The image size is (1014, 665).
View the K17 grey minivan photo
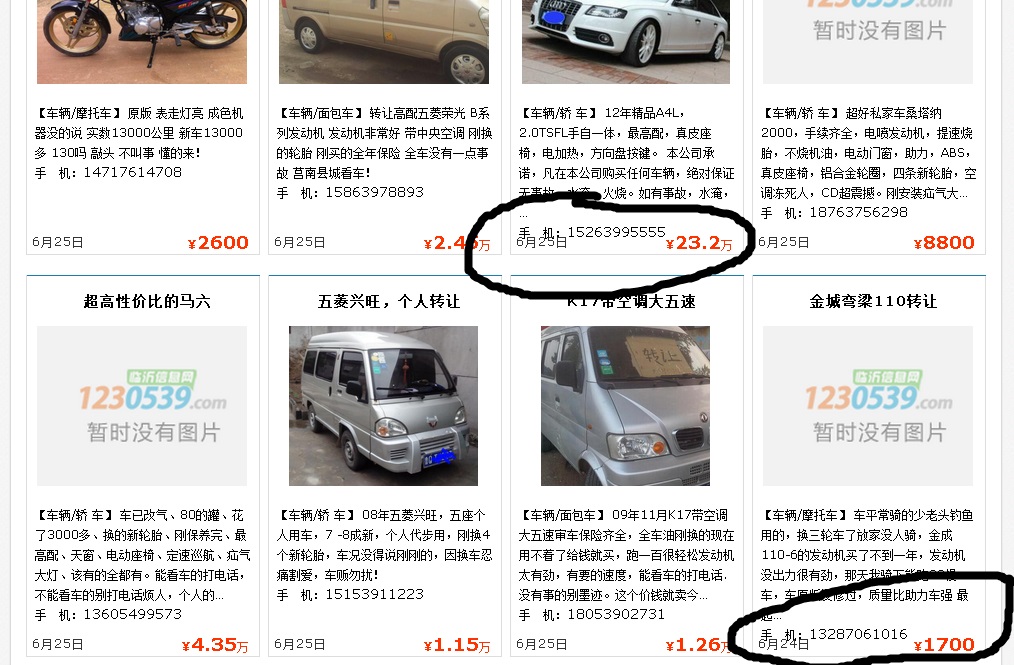tap(625, 405)
